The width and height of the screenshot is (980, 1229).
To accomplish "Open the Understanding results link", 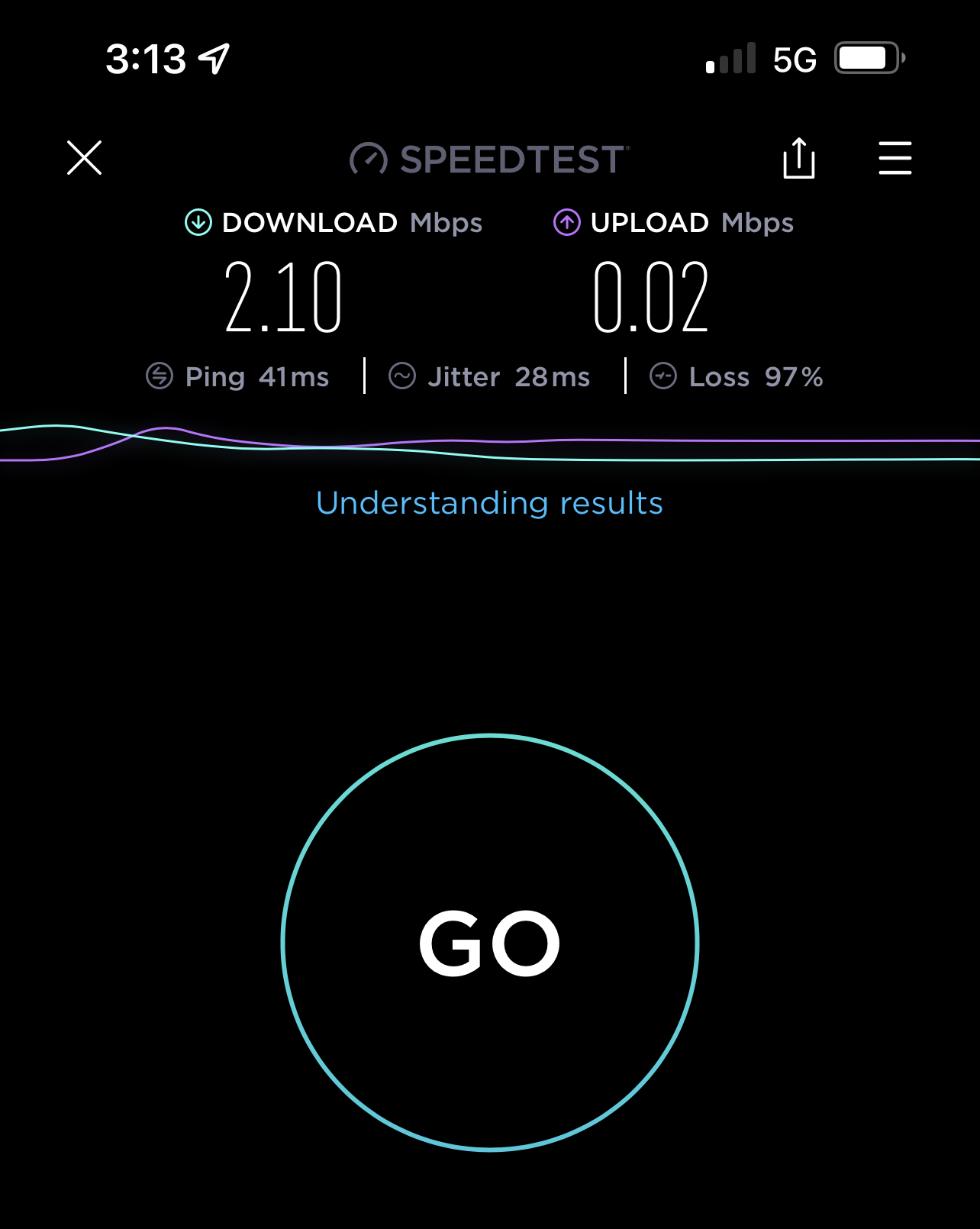I will pyautogui.click(x=489, y=503).
